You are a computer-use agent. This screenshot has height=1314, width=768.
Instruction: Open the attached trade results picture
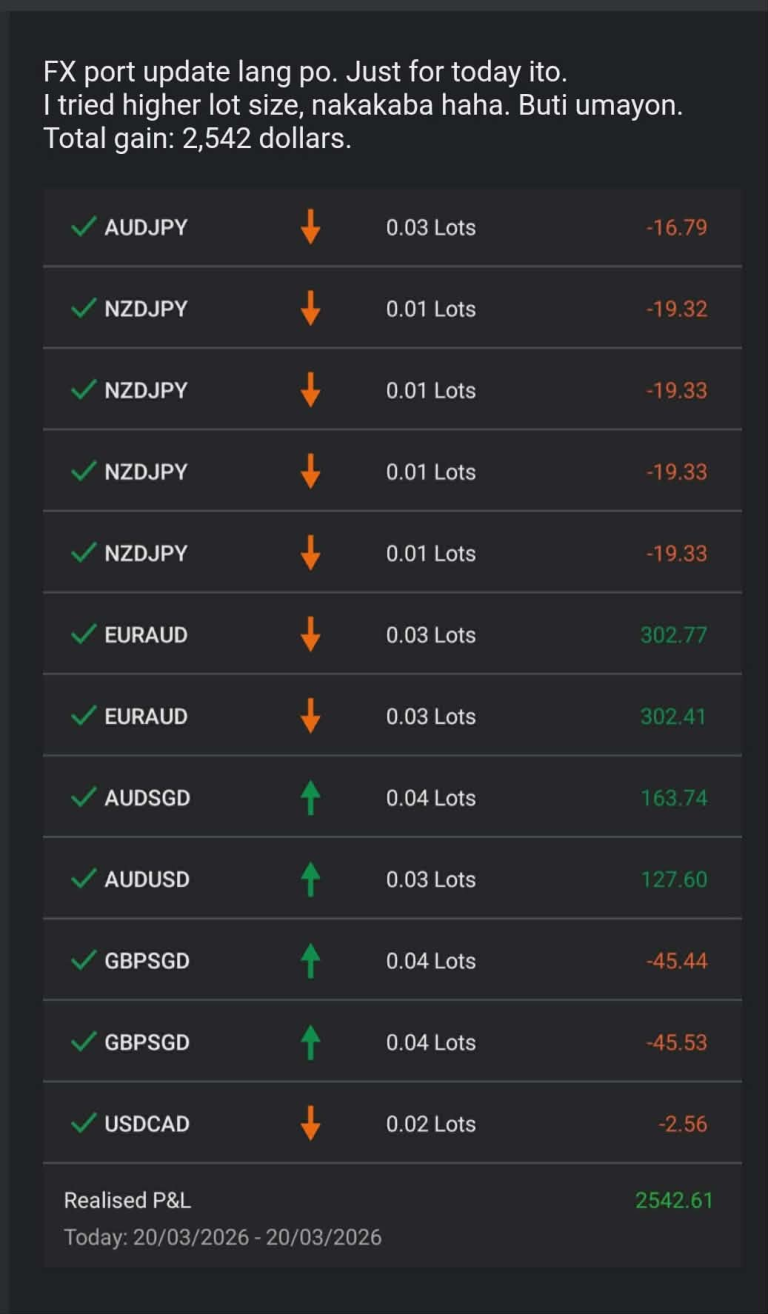pyautogui.click(x=392, y=727)
